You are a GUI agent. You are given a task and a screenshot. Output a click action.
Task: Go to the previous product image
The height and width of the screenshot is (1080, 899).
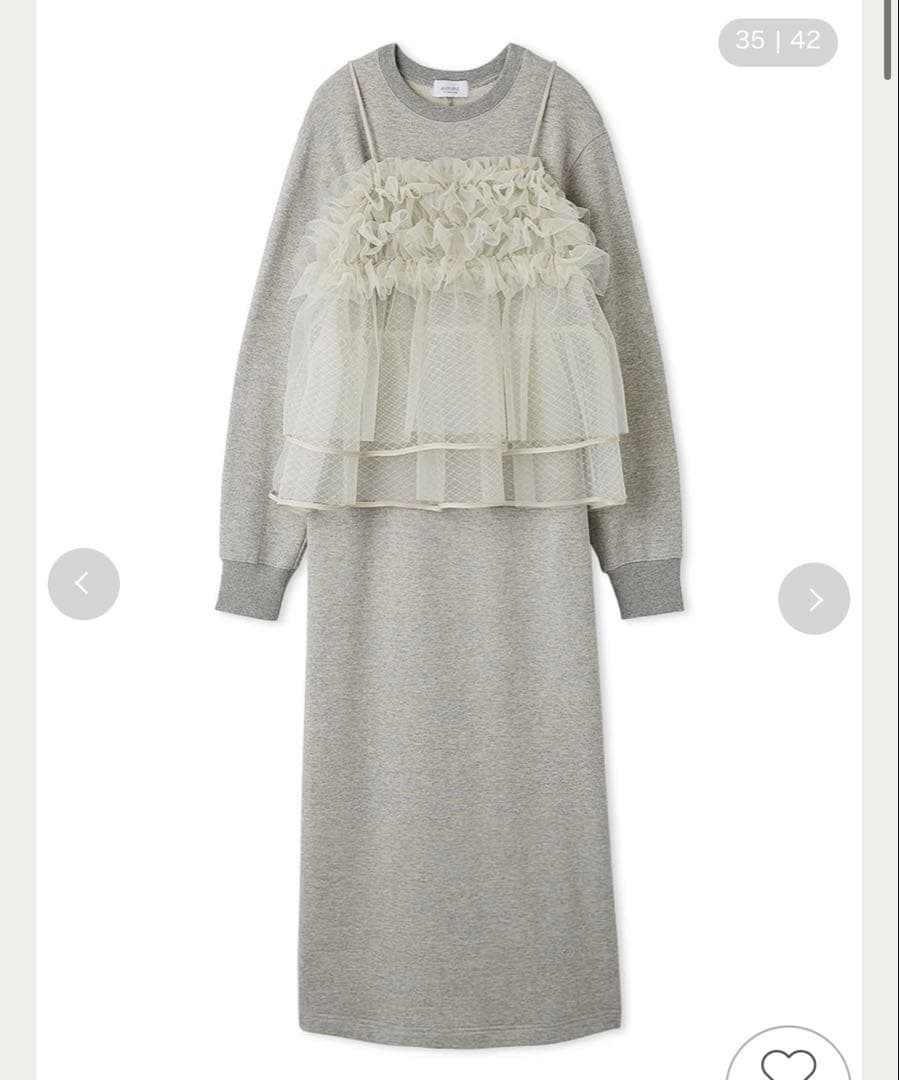(x=83, y=583)
